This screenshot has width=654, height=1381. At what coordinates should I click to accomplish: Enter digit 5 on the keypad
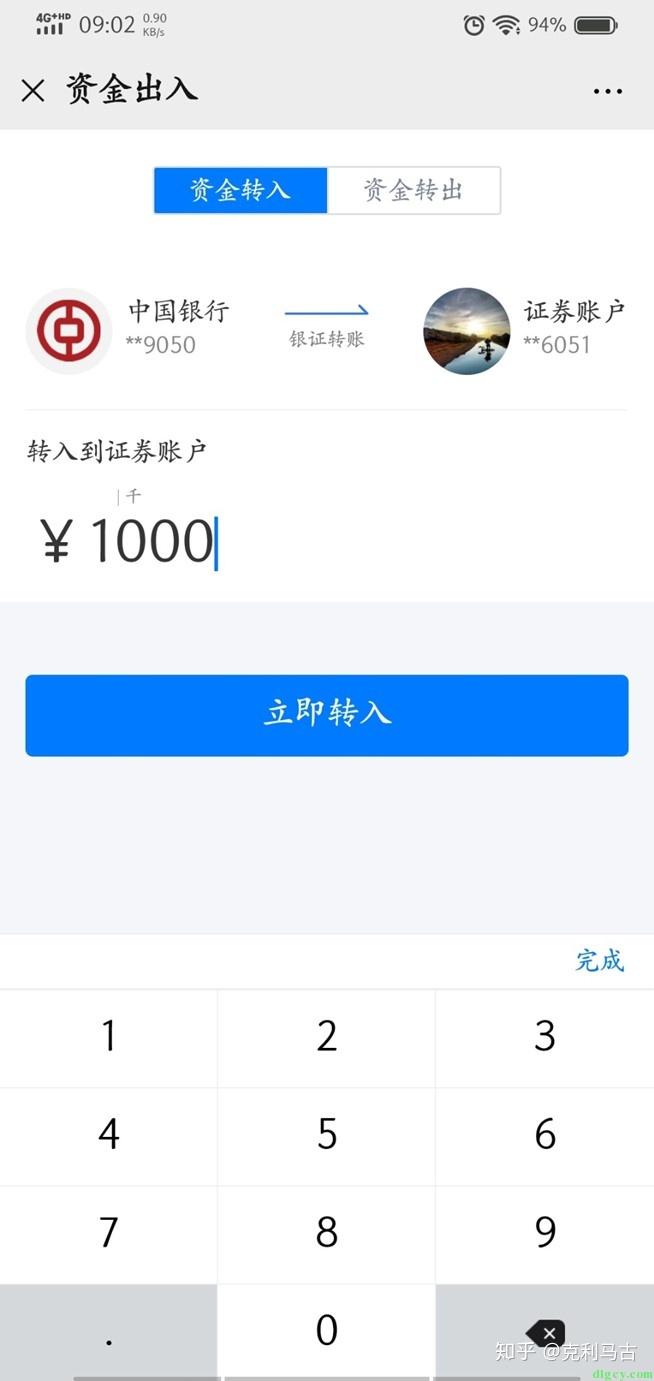click(x=327, y=1135)
